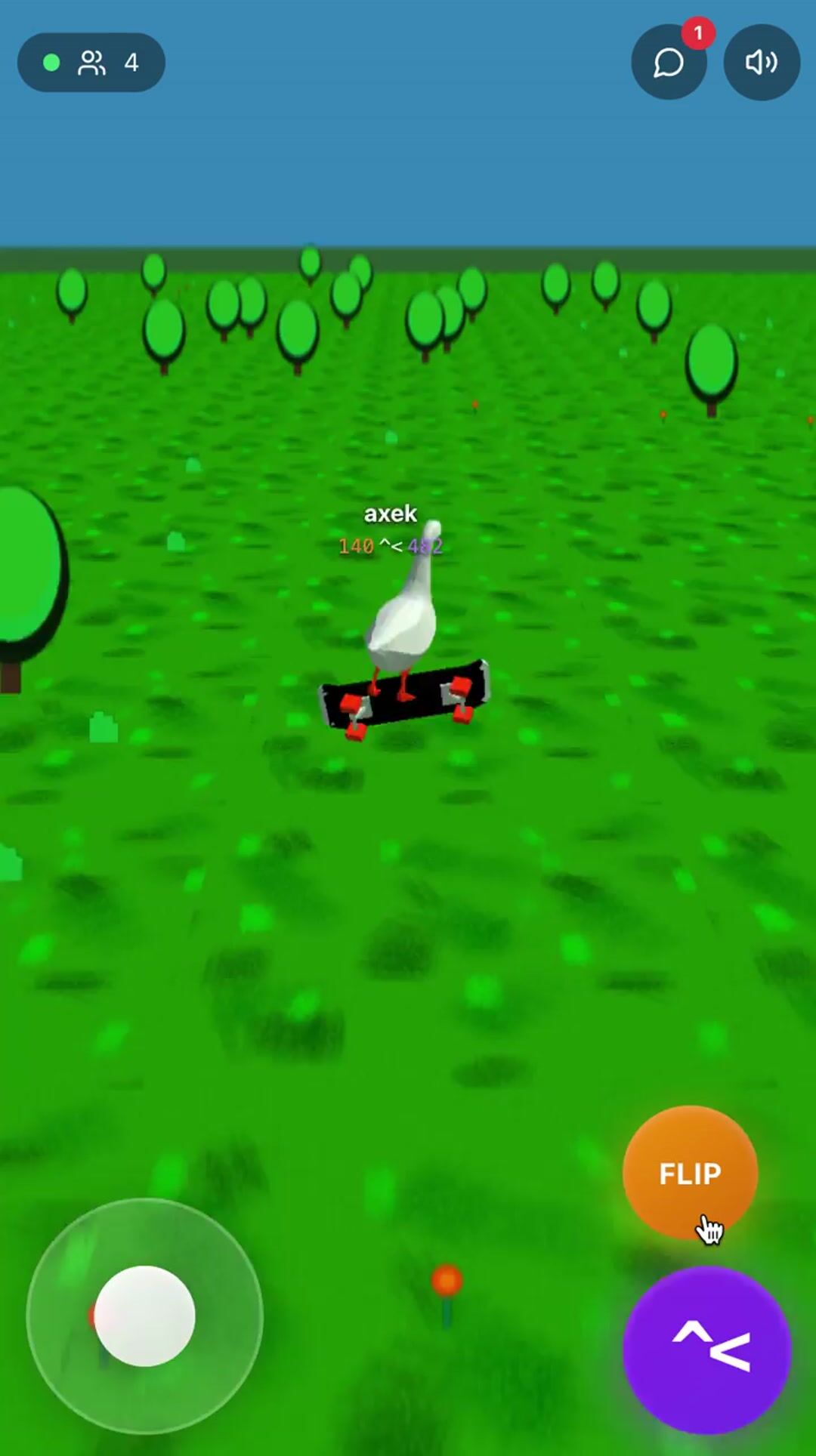This screenshot has width=816, height=1456.
Task: Tap the virtual joystick knob
Action: point(144,1316)
